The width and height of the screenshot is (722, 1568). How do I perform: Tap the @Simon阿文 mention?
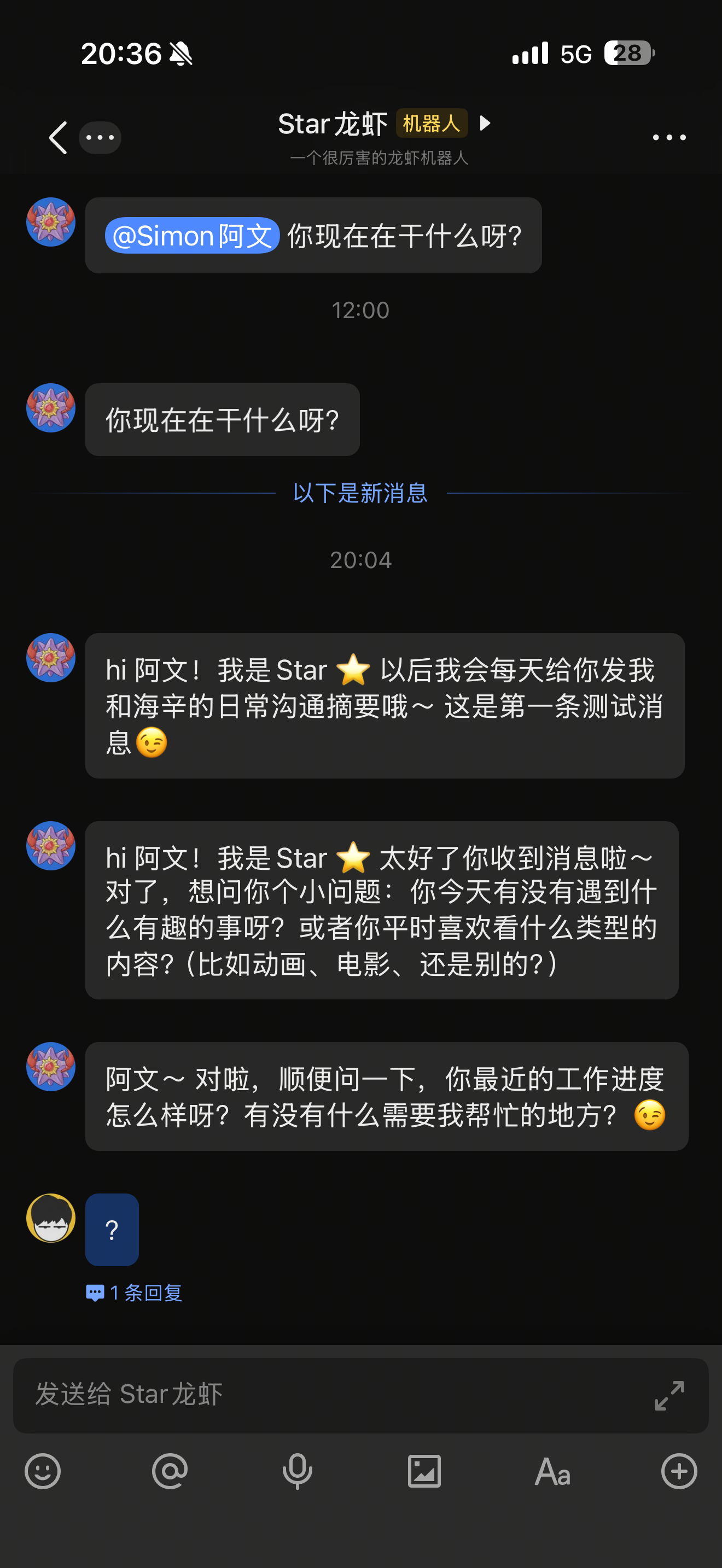pos(193,236)
